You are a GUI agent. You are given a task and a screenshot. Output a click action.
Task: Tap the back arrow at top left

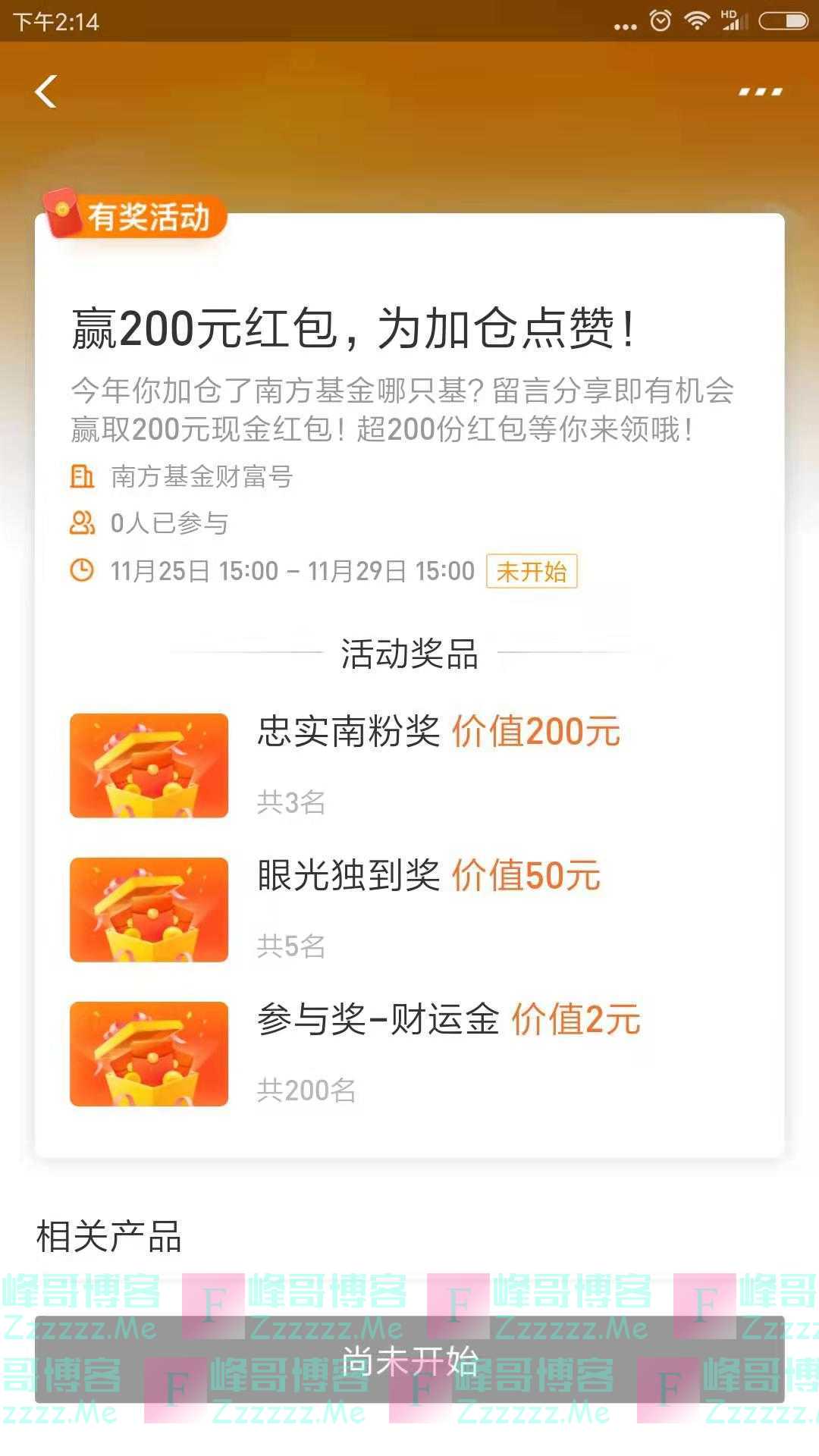45,93
